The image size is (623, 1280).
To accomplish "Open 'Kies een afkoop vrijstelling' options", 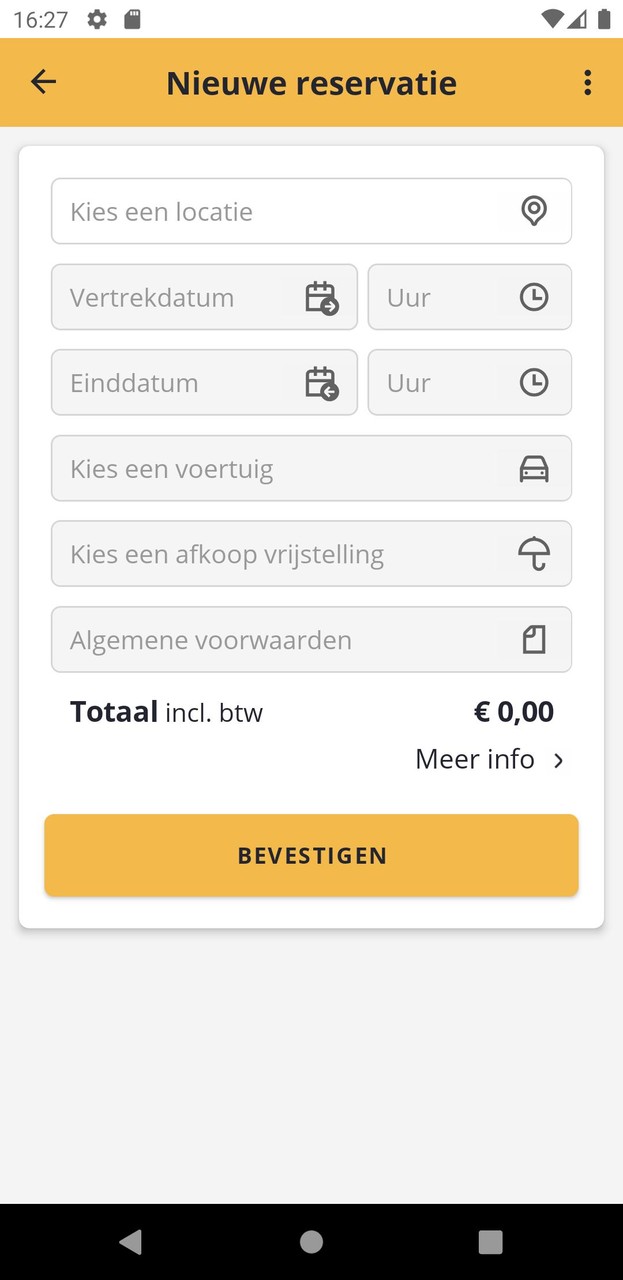I will (311, 554).
